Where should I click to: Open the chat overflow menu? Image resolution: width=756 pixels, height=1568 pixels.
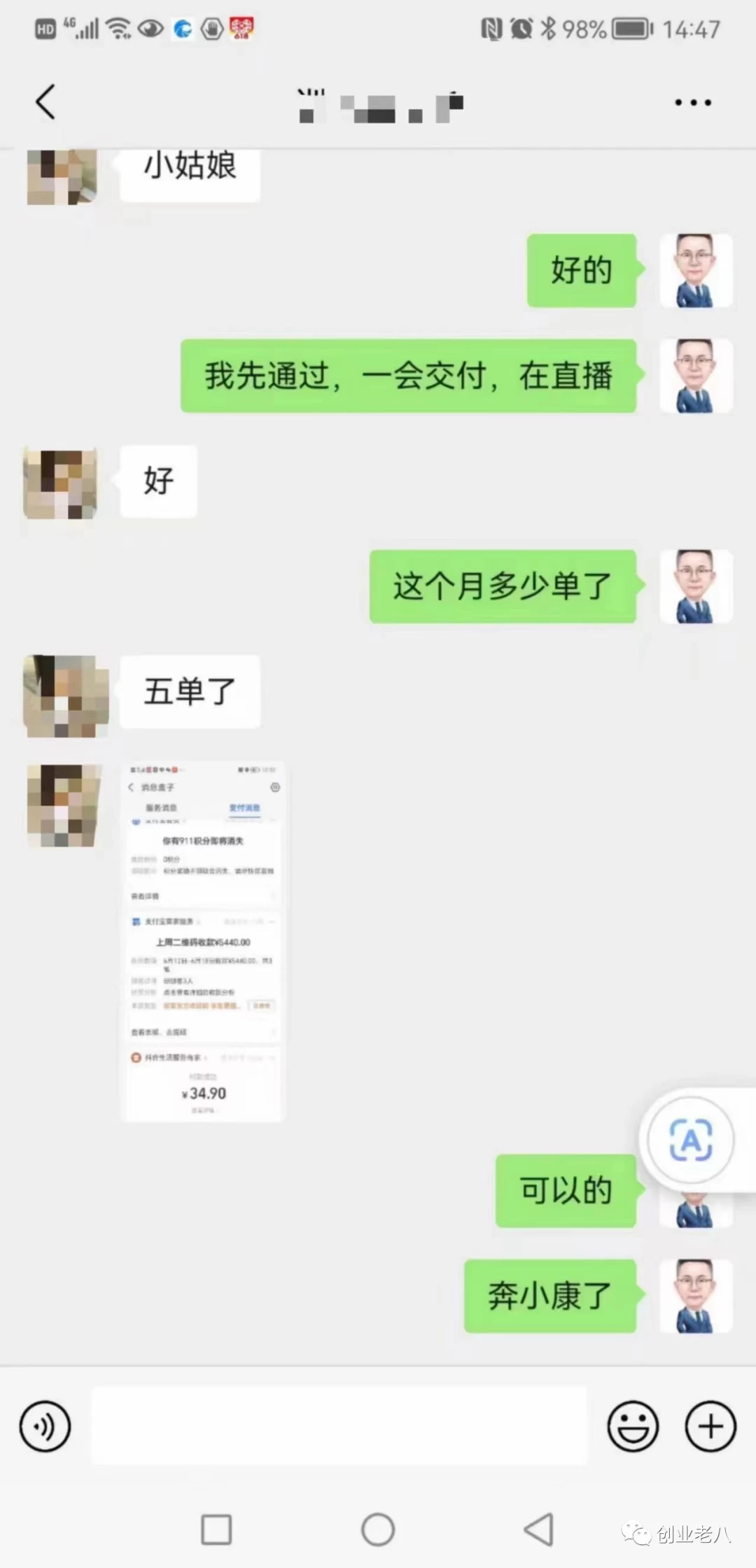coord(692,103)
